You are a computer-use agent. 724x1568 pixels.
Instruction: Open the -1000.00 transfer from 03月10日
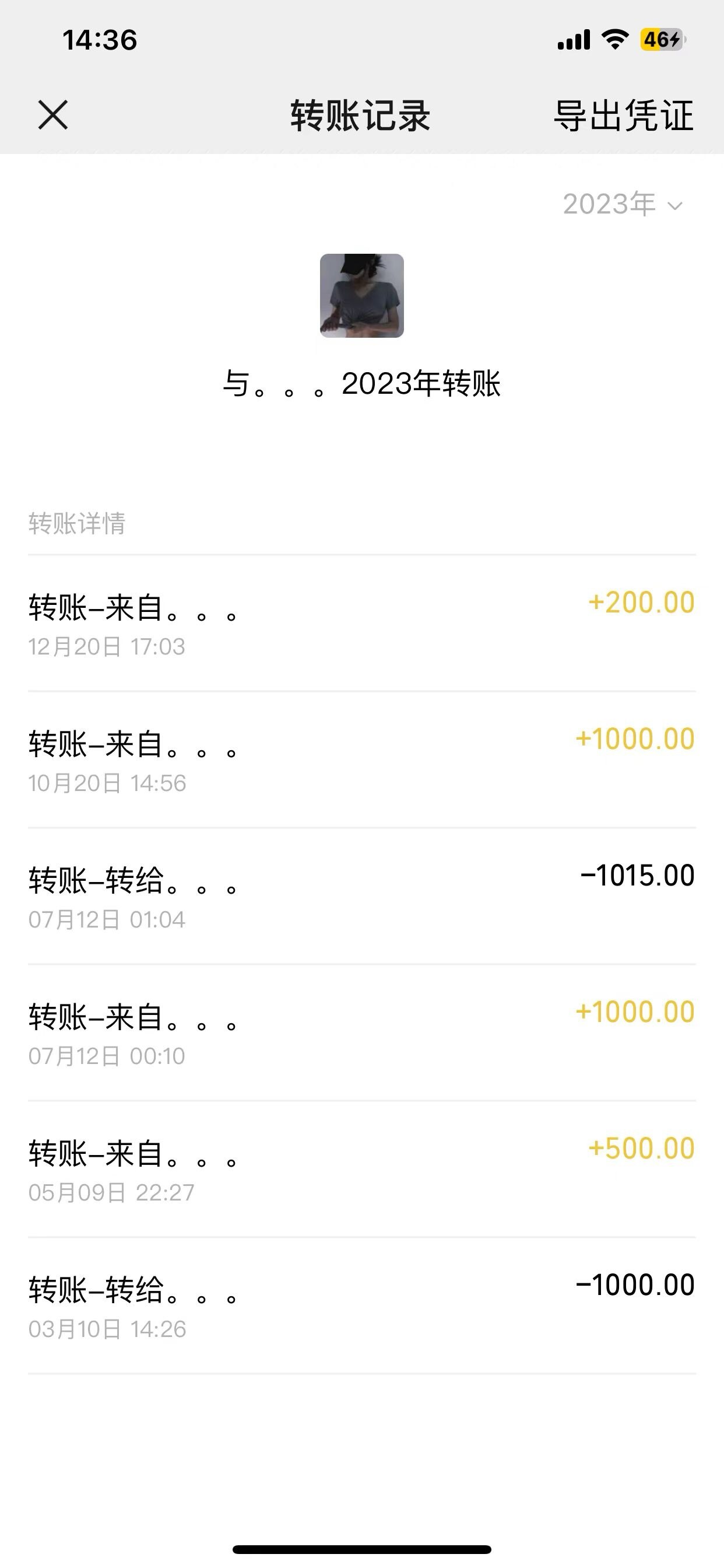click(x=361, y=1305)
